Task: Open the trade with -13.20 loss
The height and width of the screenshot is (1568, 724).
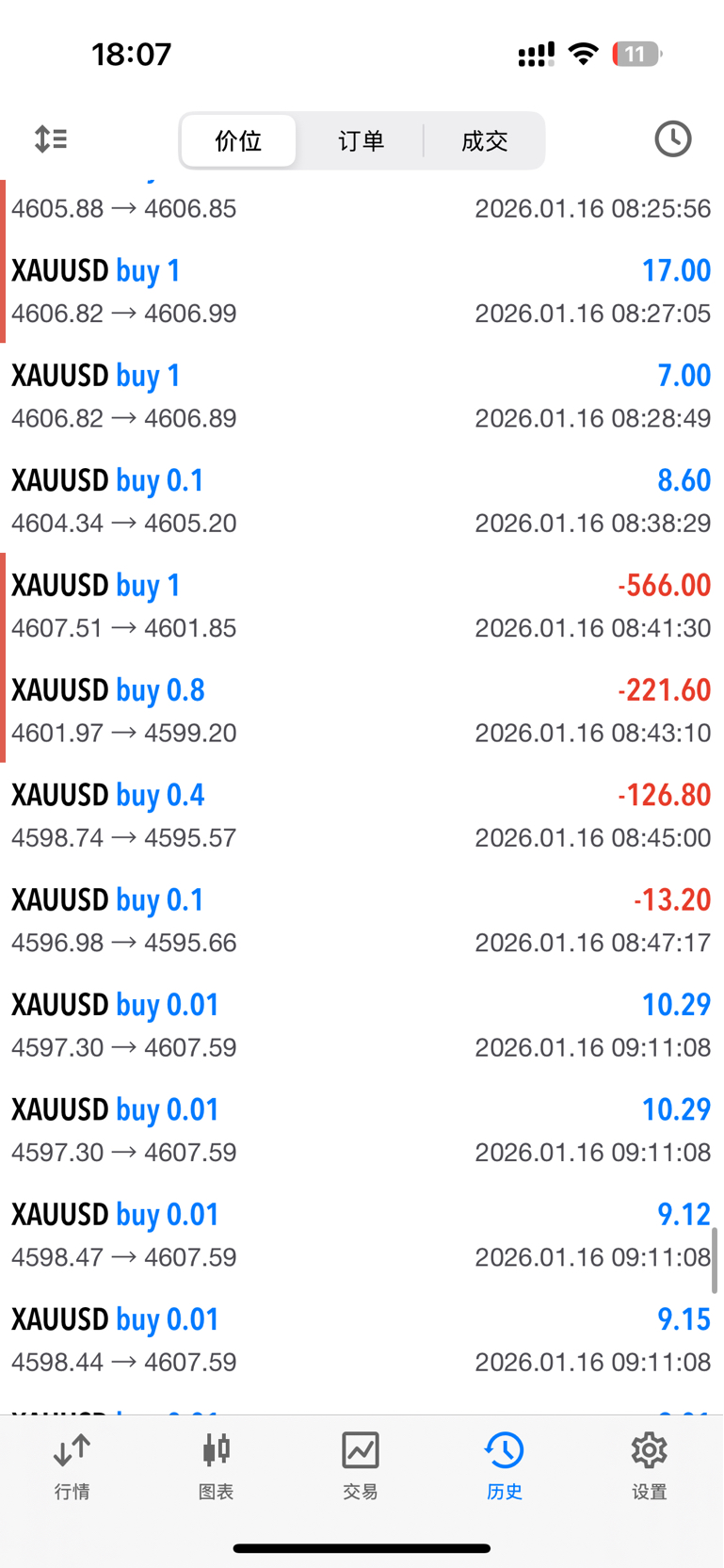Action: [362, 920]
